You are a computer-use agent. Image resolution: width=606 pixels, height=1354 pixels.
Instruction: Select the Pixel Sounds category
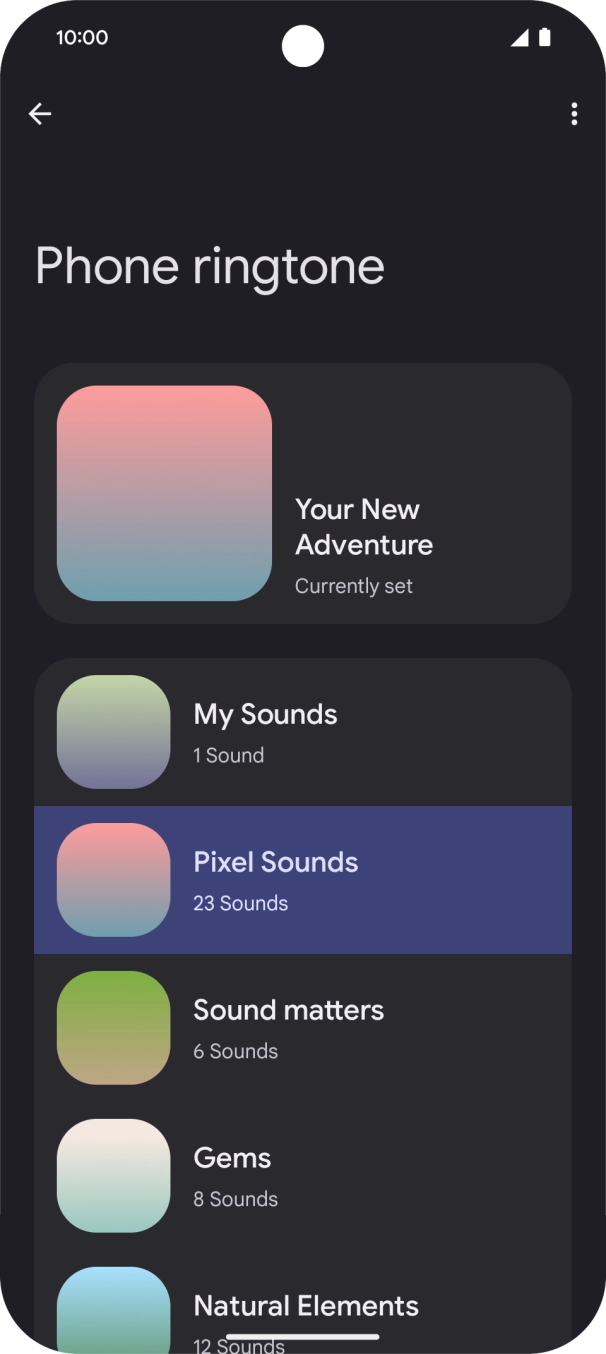(x=303, y=880)
